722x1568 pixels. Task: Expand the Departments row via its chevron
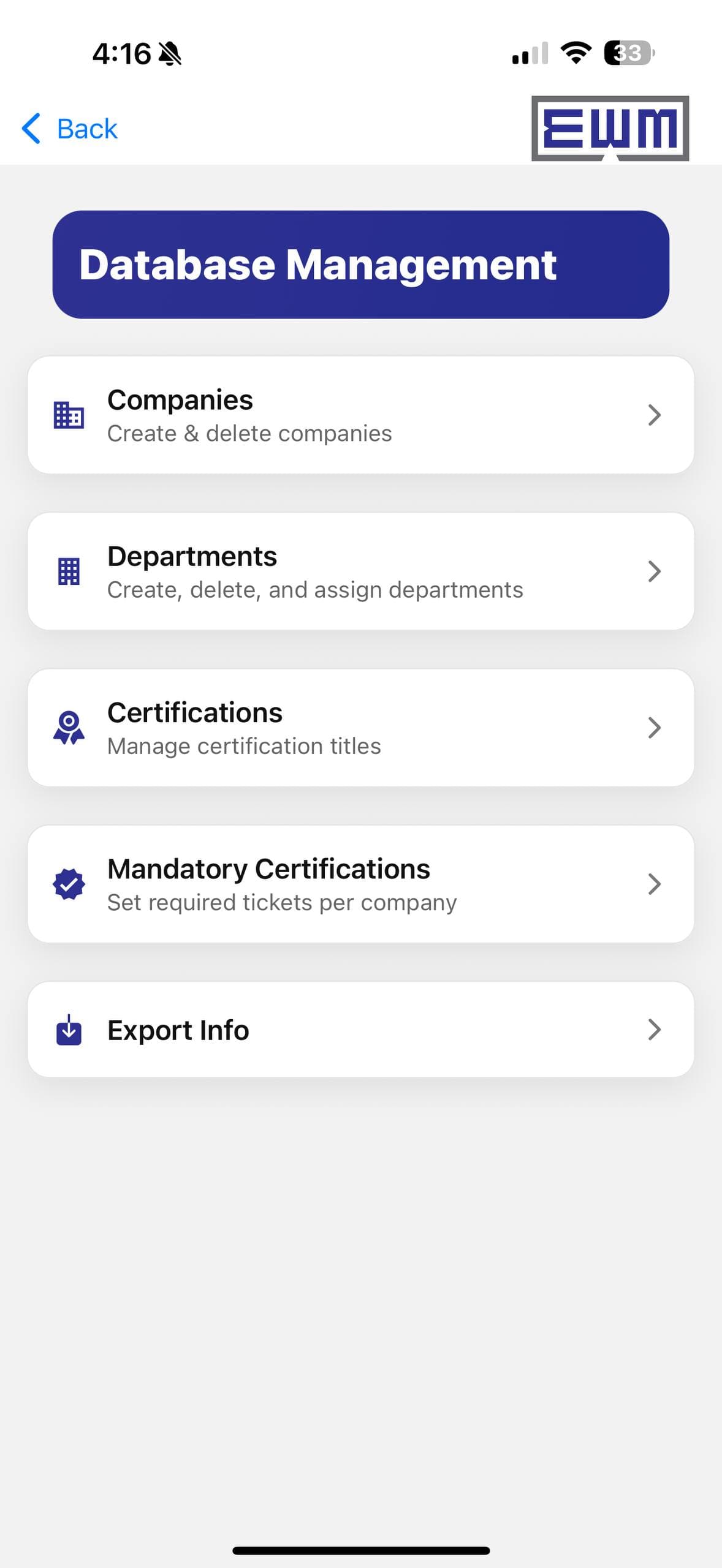click(655, 571)
